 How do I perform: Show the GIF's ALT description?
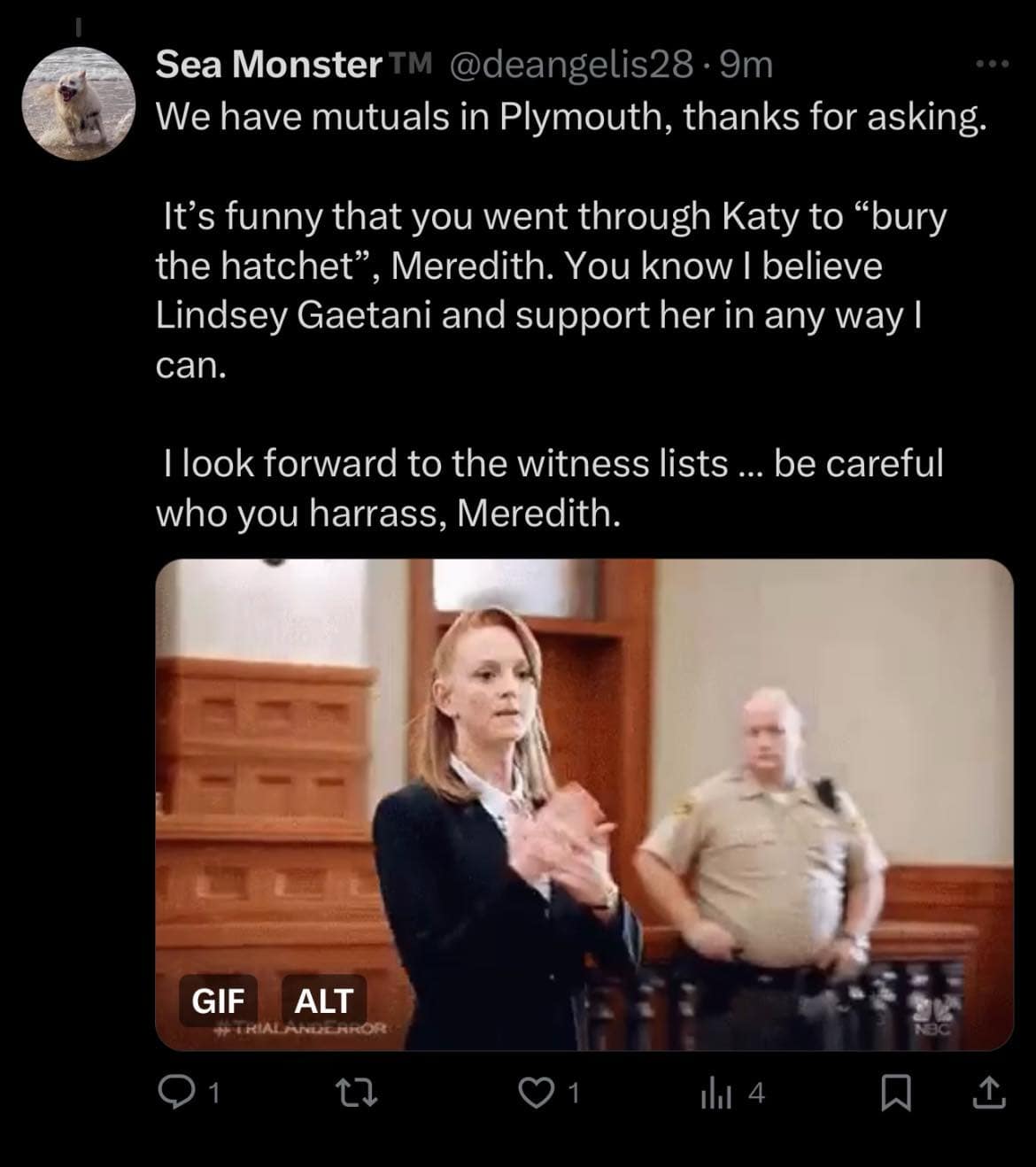(x=323, y=1001)
